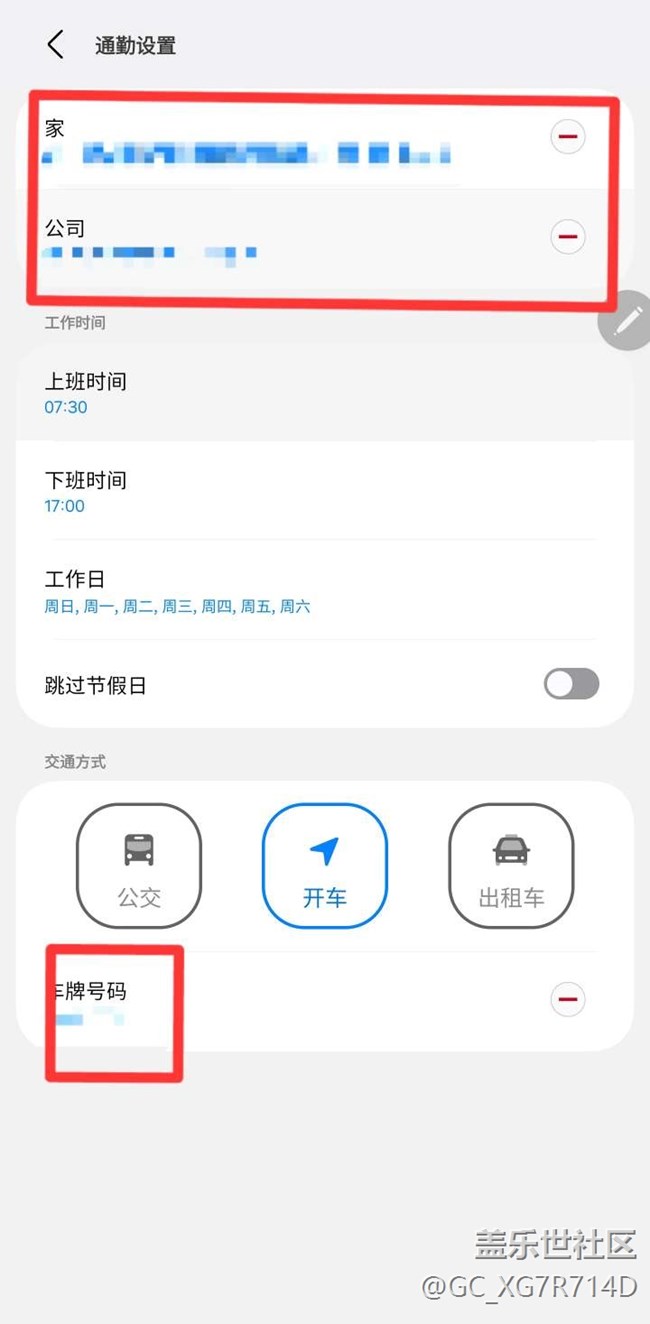Open the 下班时间 setting
Image resolution: width=650 pixels, height=1324 pixels.
click(325, 491)
